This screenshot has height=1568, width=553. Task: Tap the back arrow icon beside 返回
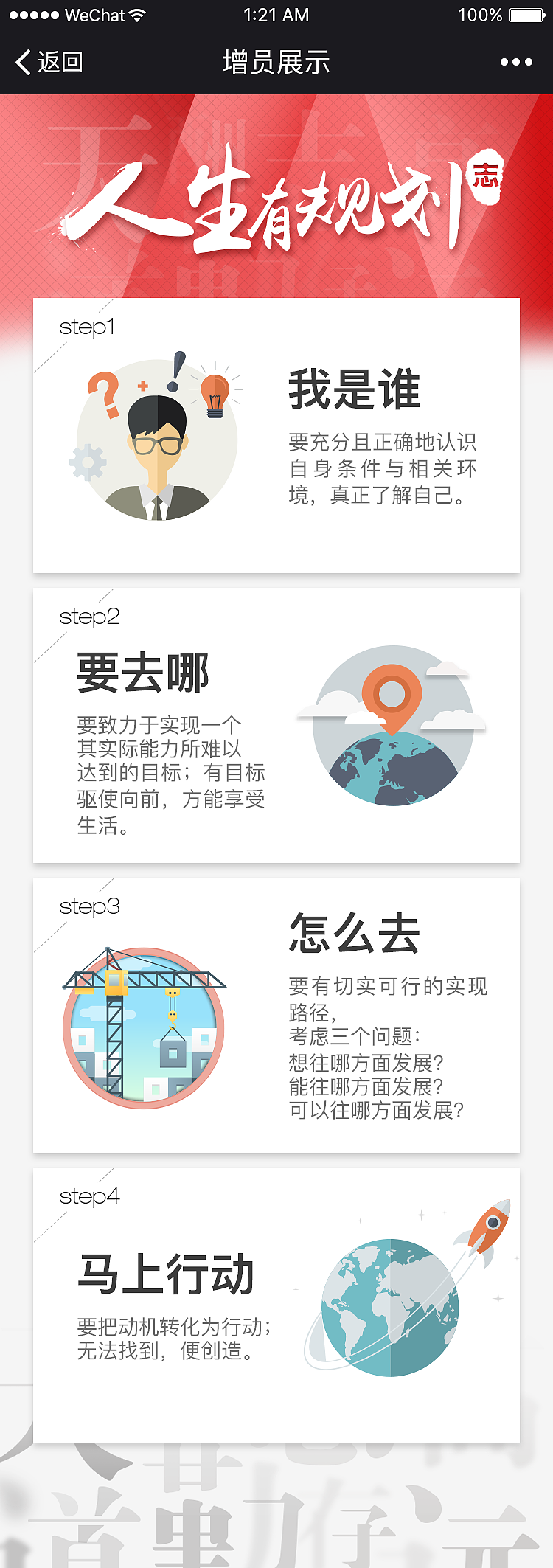click(24, 63)
